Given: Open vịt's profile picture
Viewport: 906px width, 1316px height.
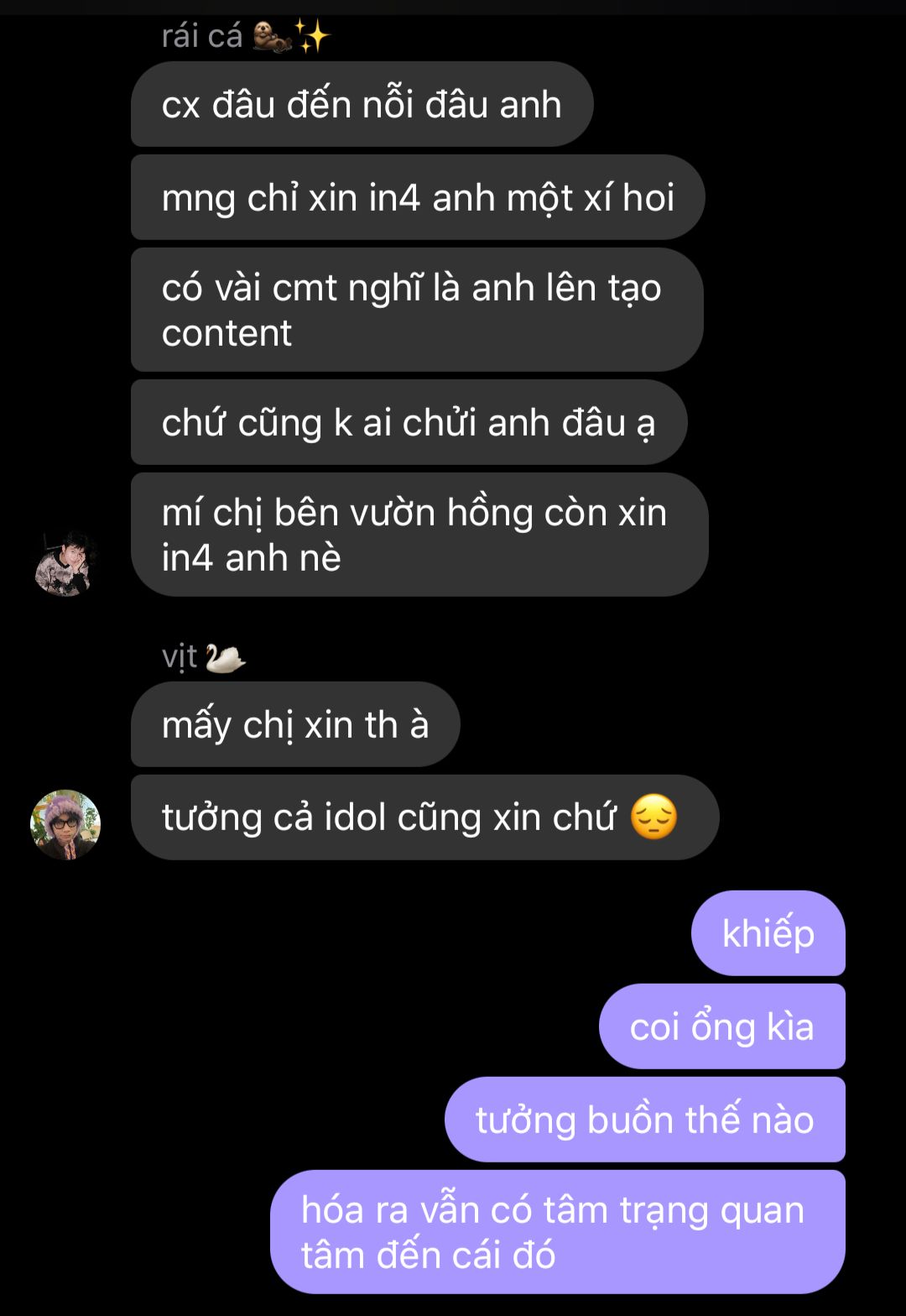Looking at the screenshot, I should click(x=65, y=823).
